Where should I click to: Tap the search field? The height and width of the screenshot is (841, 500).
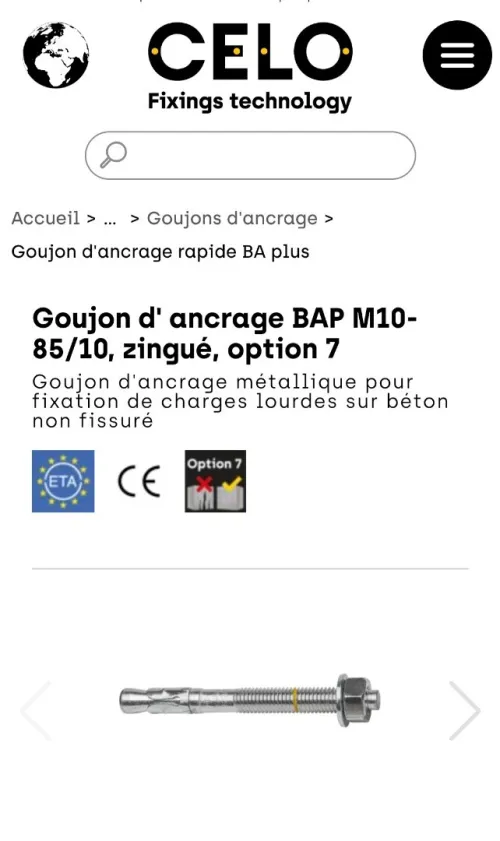[250, 156]
